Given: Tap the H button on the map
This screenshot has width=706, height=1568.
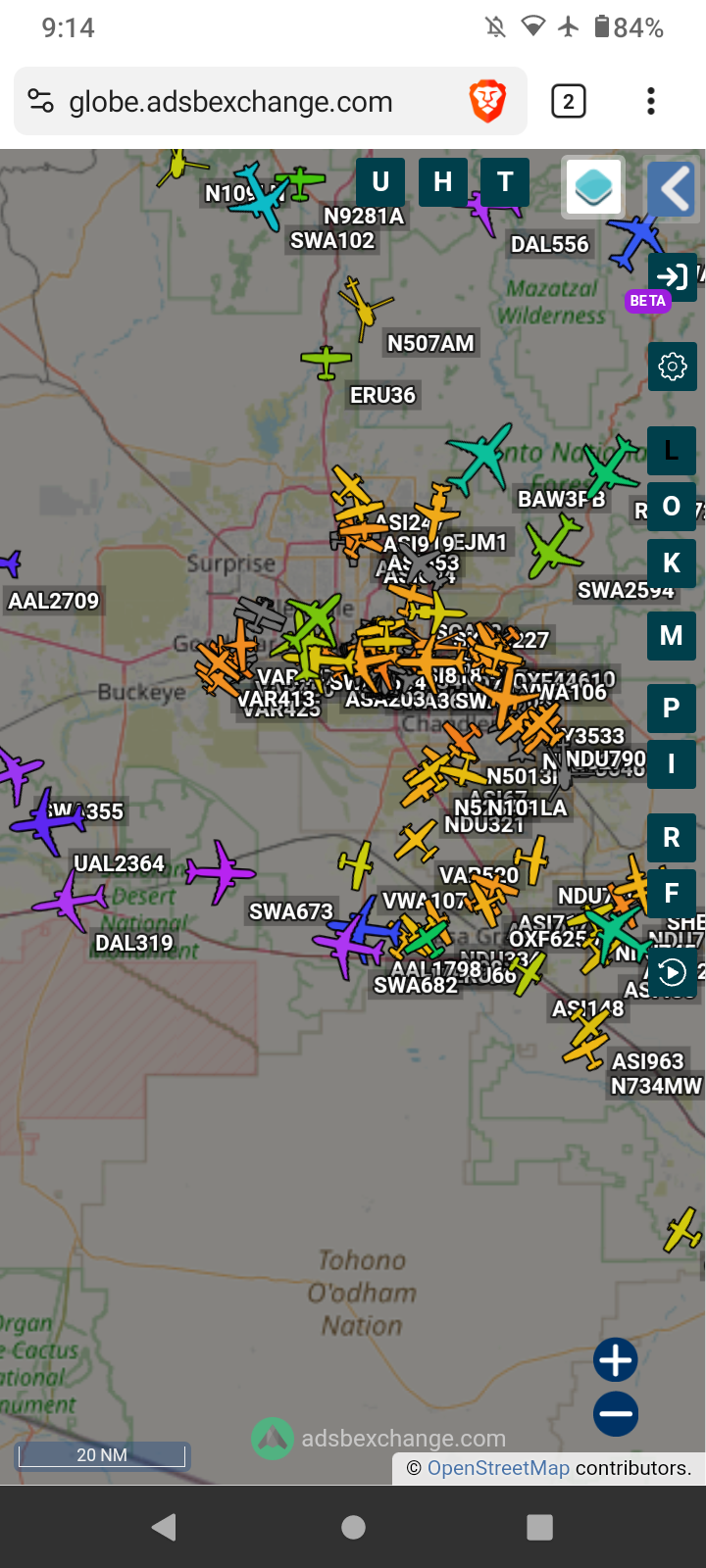Looking at the screenshot, I should pos(443,181).
